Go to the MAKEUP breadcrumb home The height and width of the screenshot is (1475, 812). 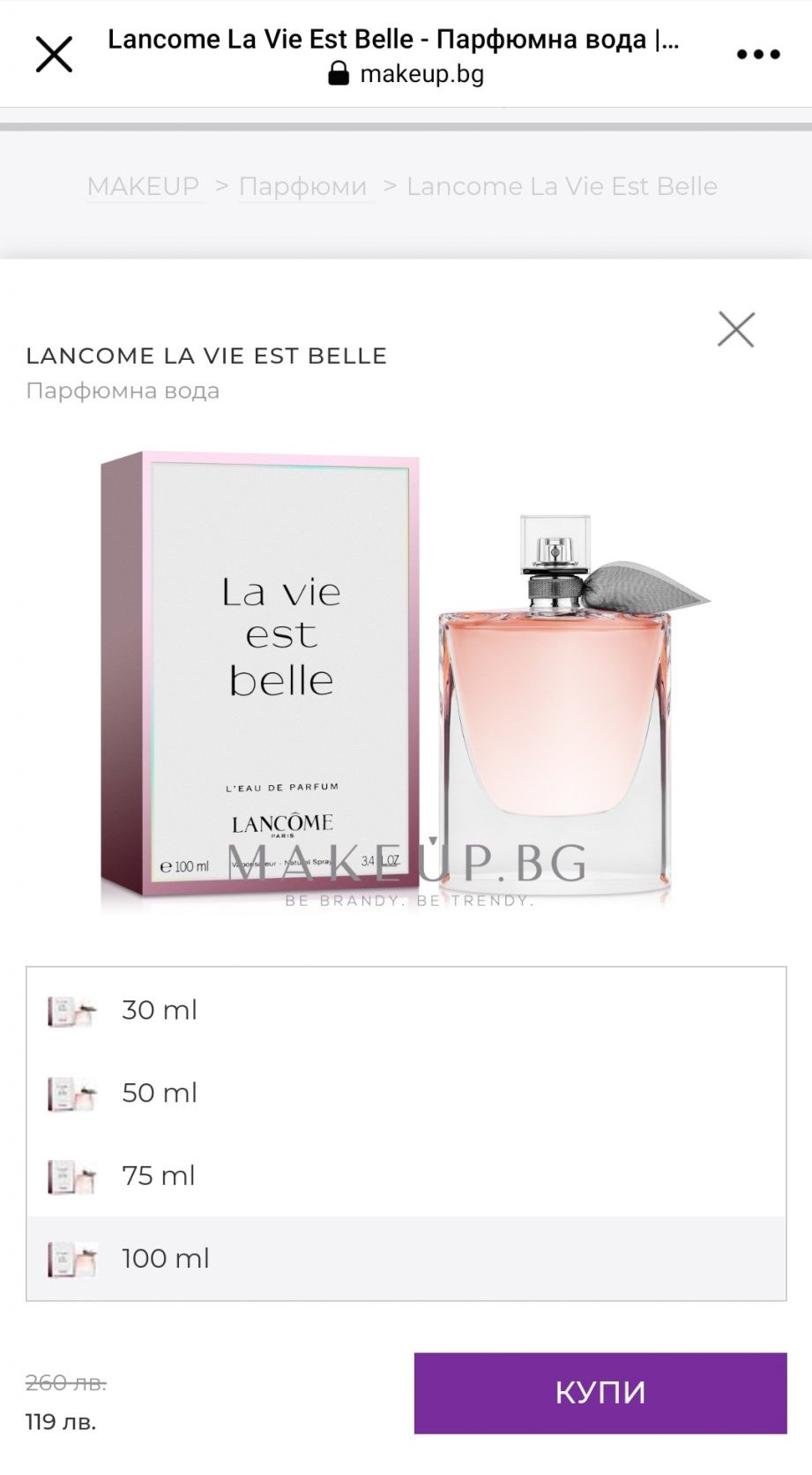[x=143, y=186]
